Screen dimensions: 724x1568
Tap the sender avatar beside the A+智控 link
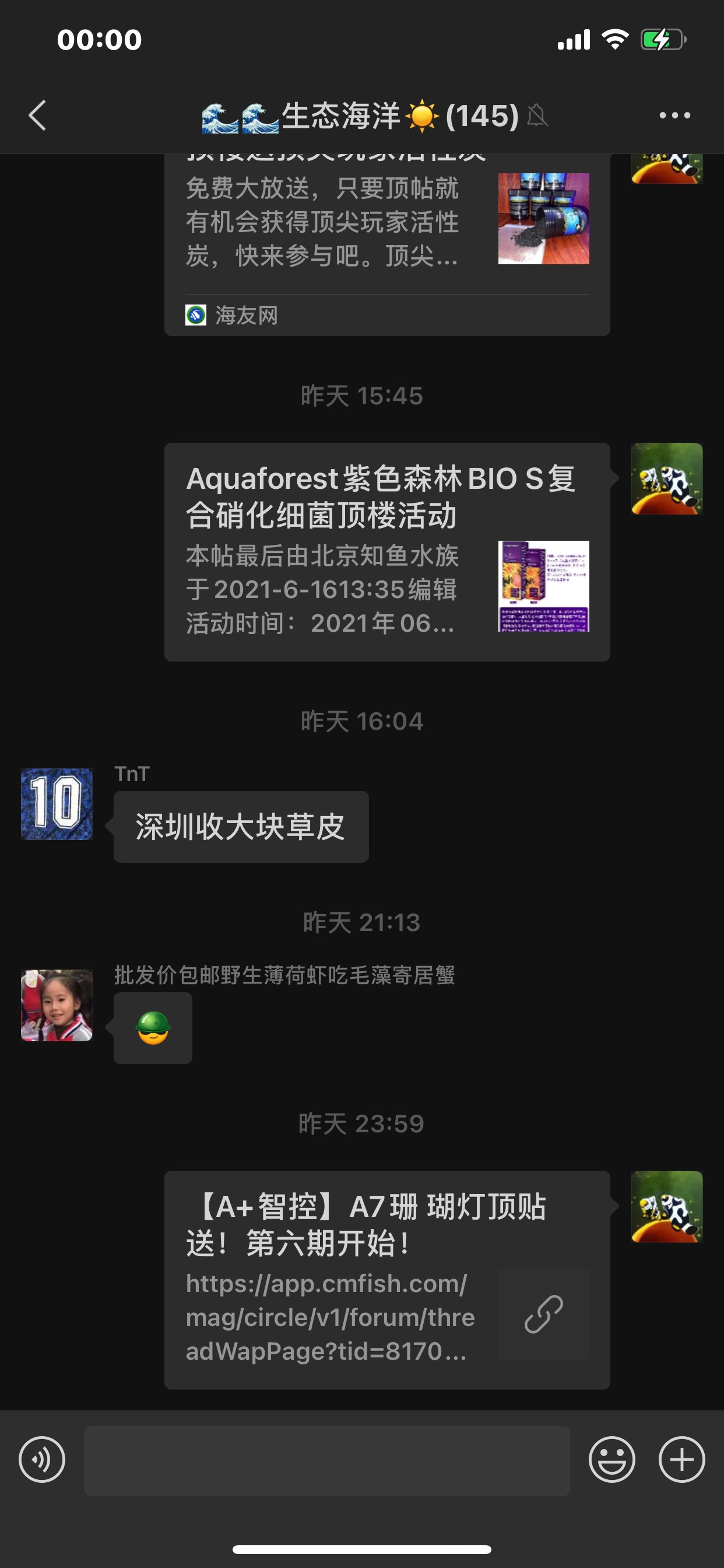point(667,1206)
